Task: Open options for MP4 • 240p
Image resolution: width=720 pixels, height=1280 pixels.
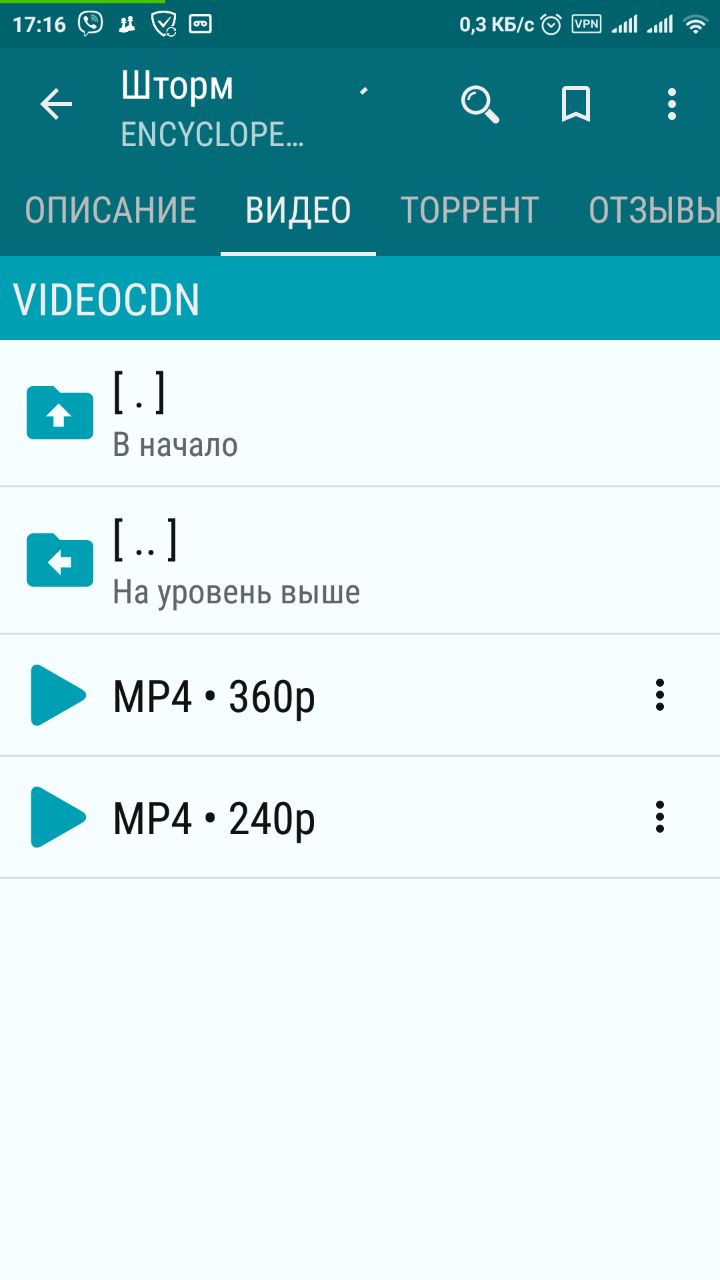Action: pyautogui.click(x=659, y=817)
